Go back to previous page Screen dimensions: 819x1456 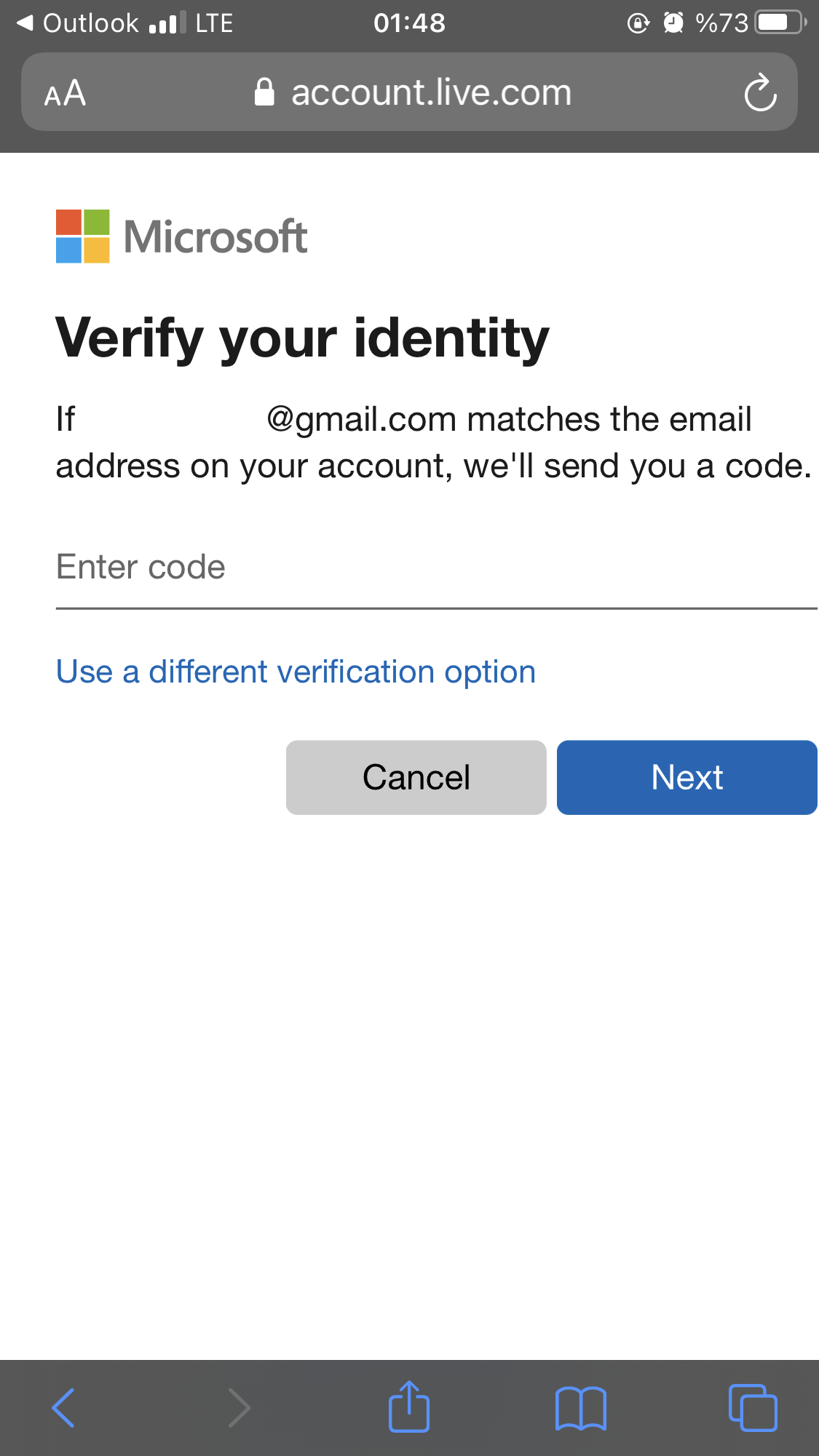click(x=64, y=1408)
